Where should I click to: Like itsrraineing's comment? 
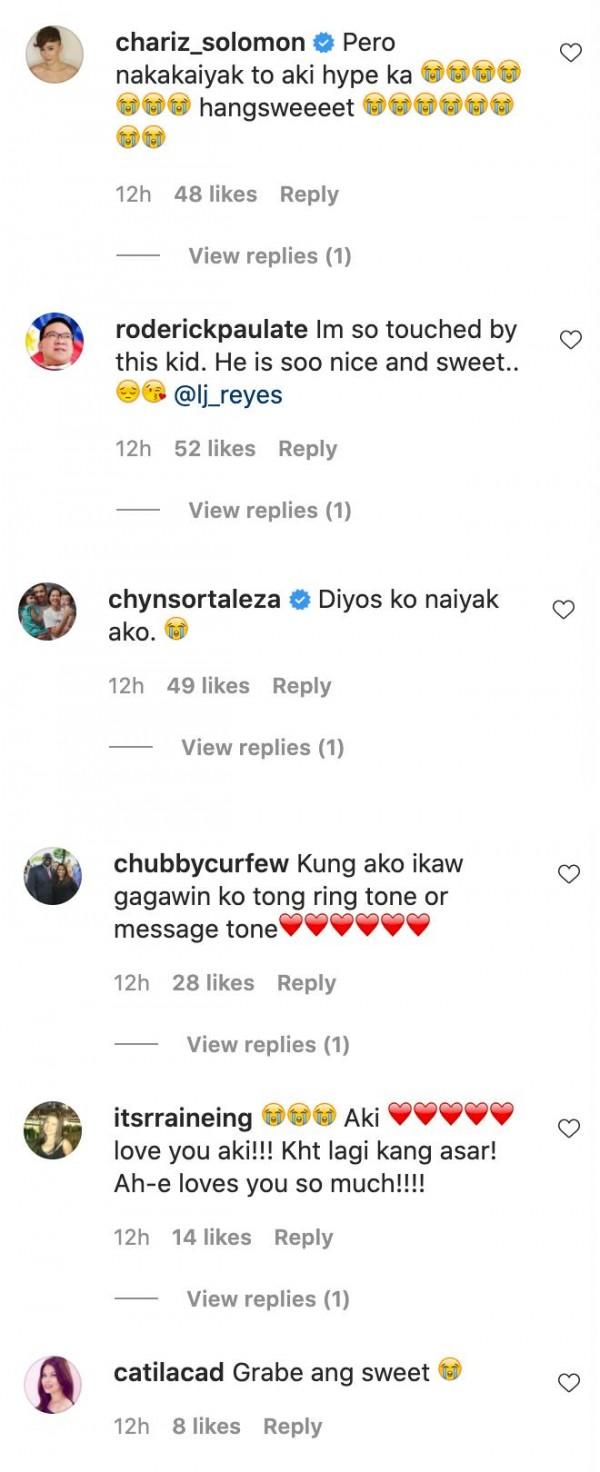[568, 1129]
